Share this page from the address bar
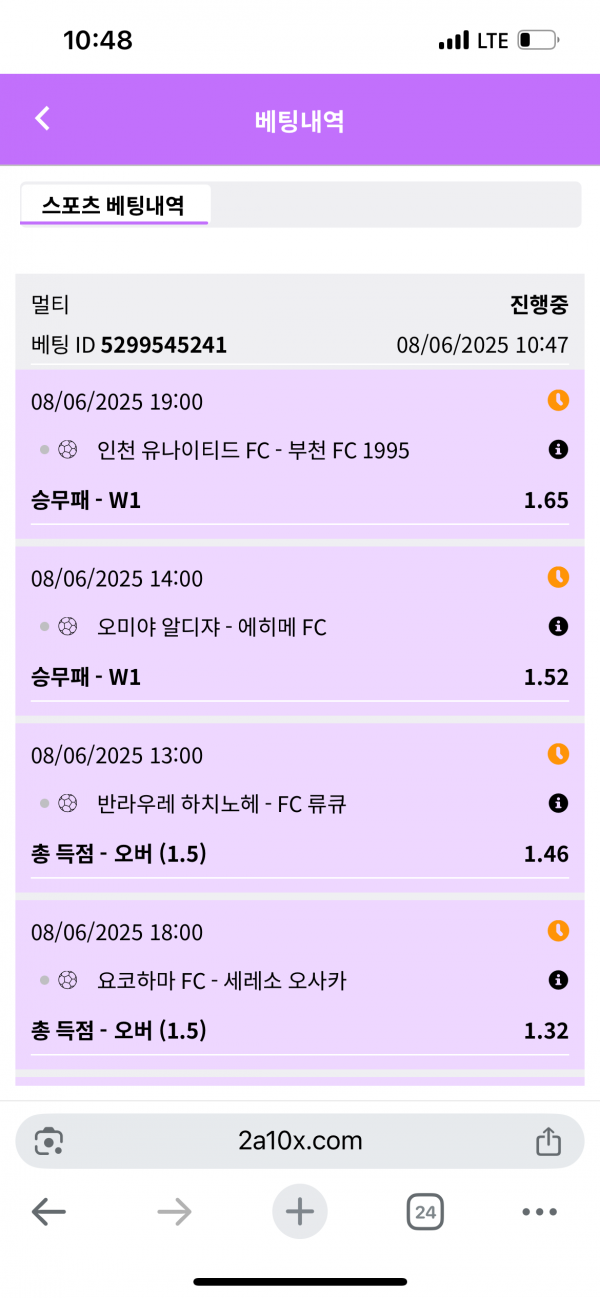The height and width of the screenshot is (1298, 600). coord(548,1141)
